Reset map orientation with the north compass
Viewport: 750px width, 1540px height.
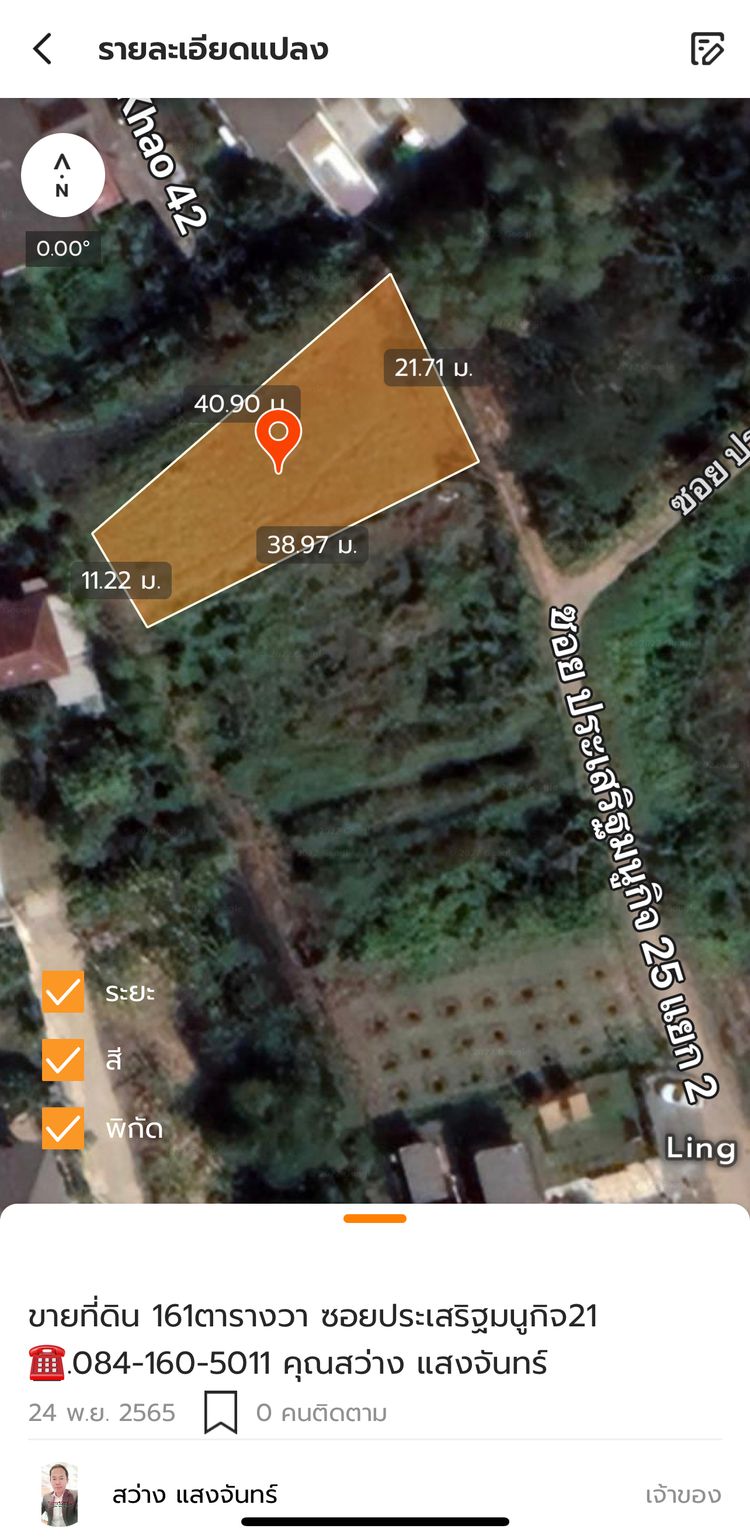(x=63, y=176)
